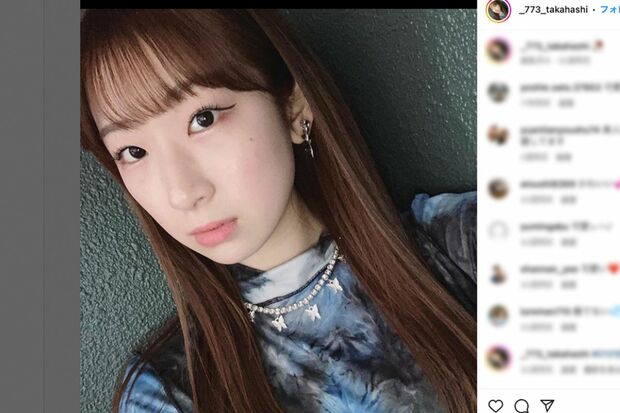Share the post via the paper plane icon
620x413 pixels.
pyautogui.click(x=547, y=405)
